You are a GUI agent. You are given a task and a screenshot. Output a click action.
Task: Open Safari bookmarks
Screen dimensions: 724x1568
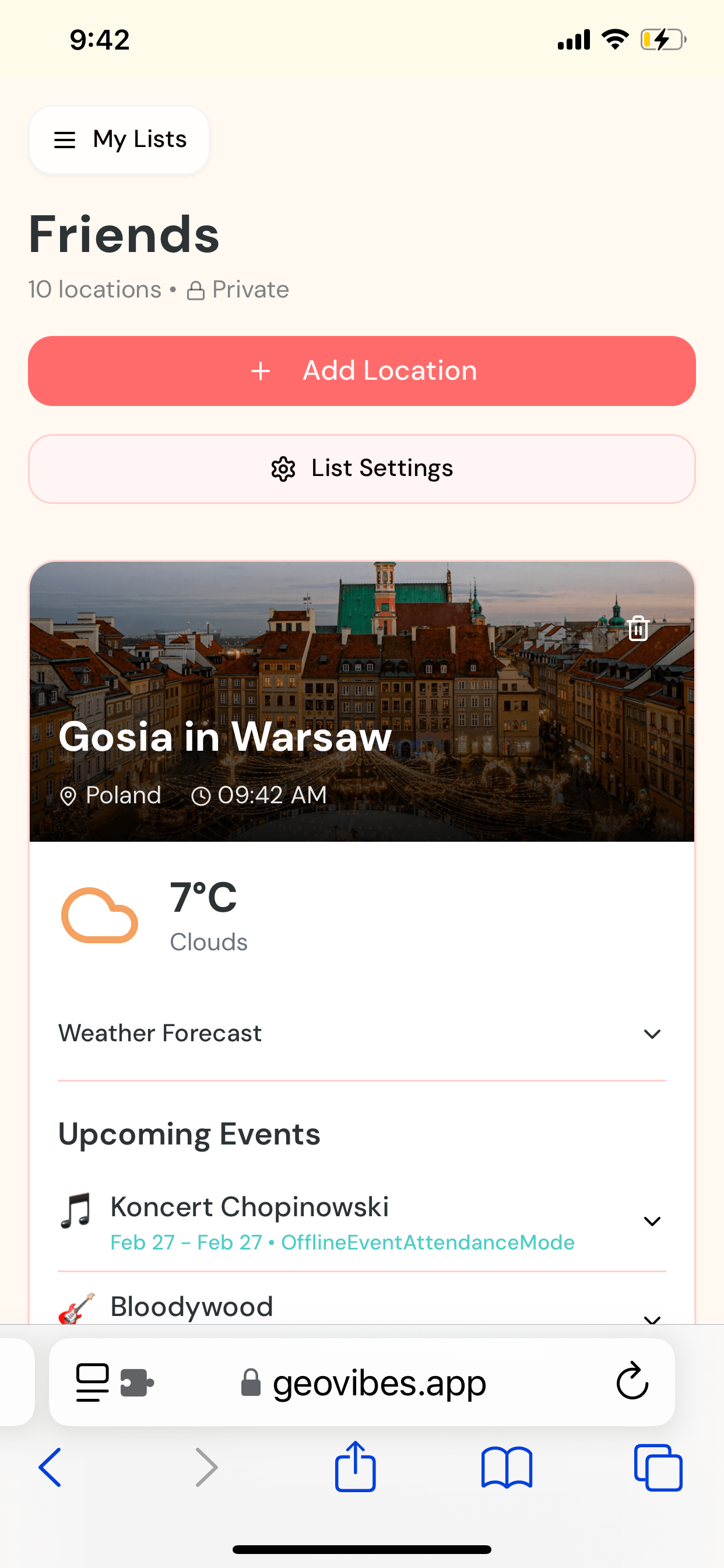(x=506, y=1468)
